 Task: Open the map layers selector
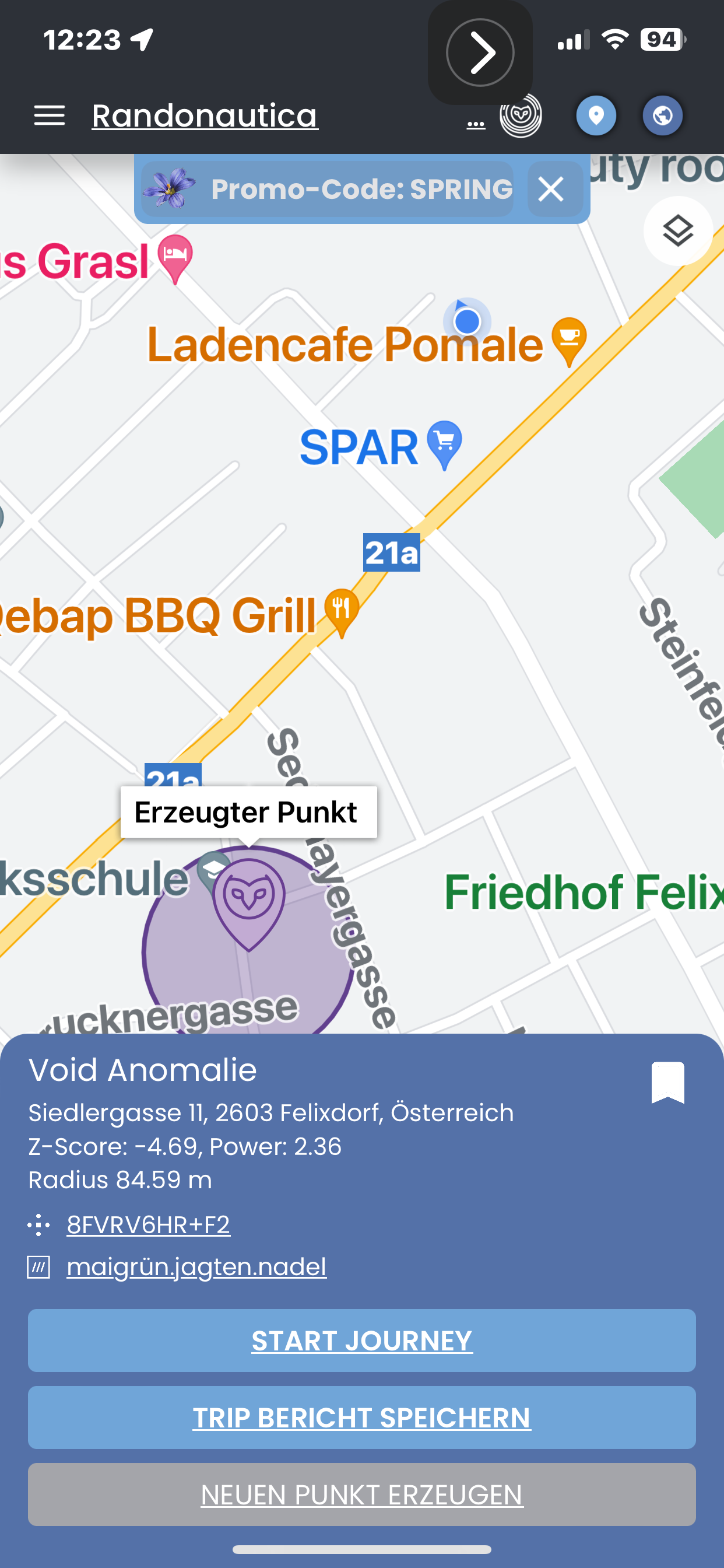coord(678,232)
